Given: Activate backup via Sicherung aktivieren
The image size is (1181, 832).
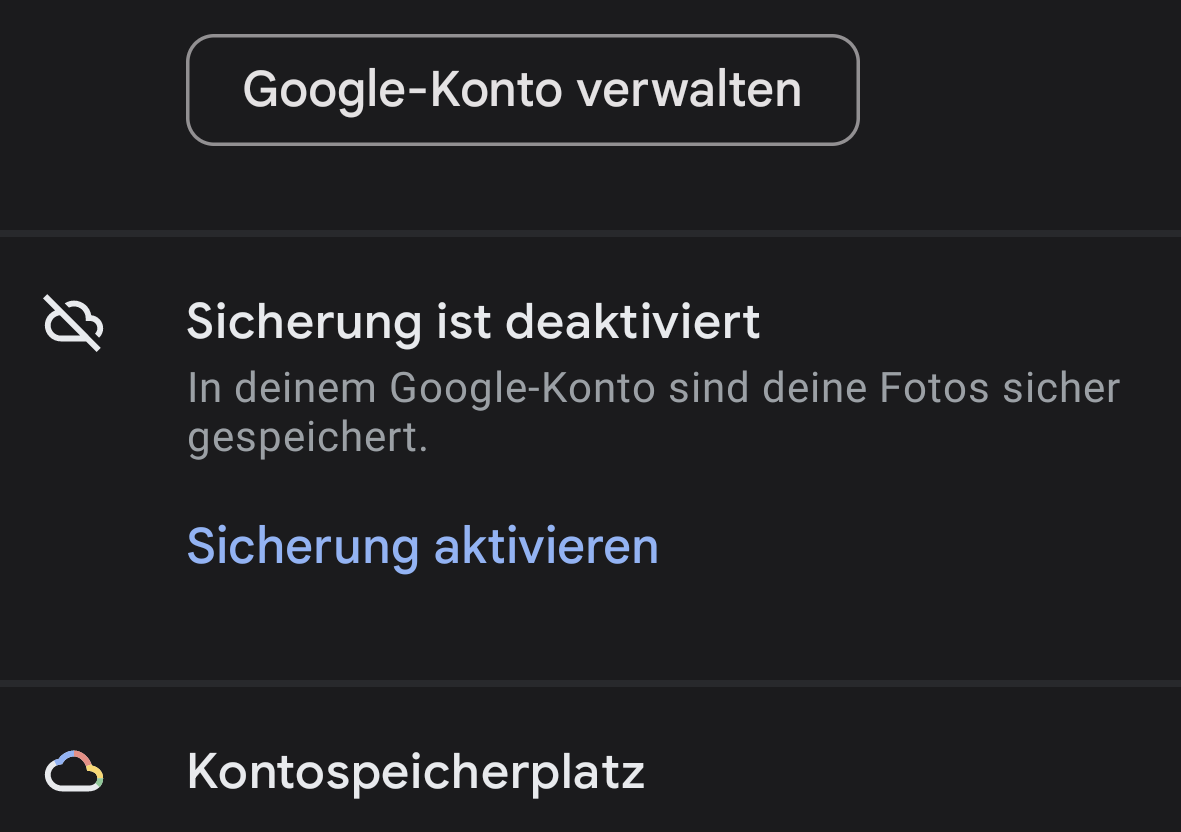Looking at the screenshot, I should coord(423,546).
